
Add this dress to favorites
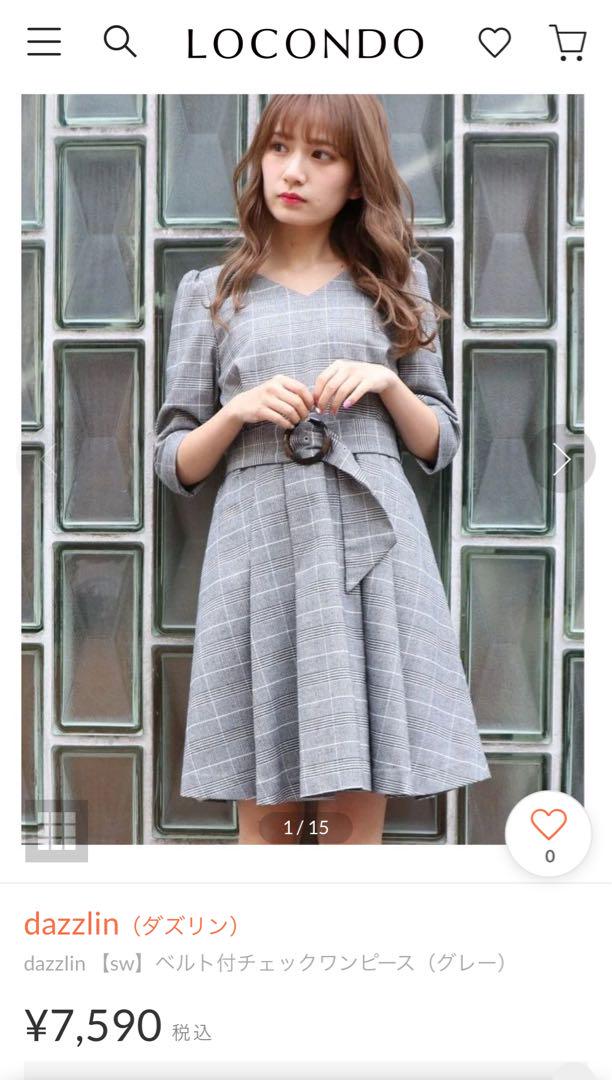click(548, 833)
